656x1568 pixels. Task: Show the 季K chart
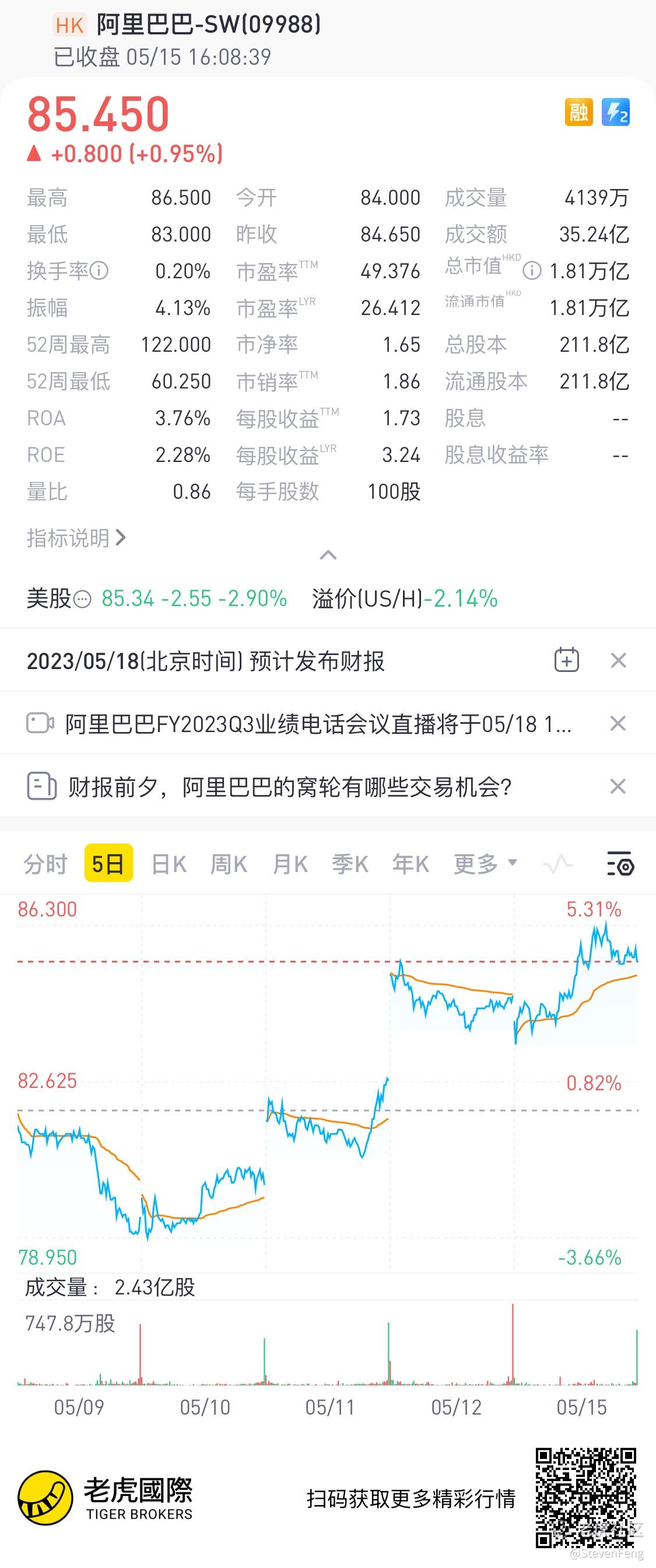[x=350, y=864]
